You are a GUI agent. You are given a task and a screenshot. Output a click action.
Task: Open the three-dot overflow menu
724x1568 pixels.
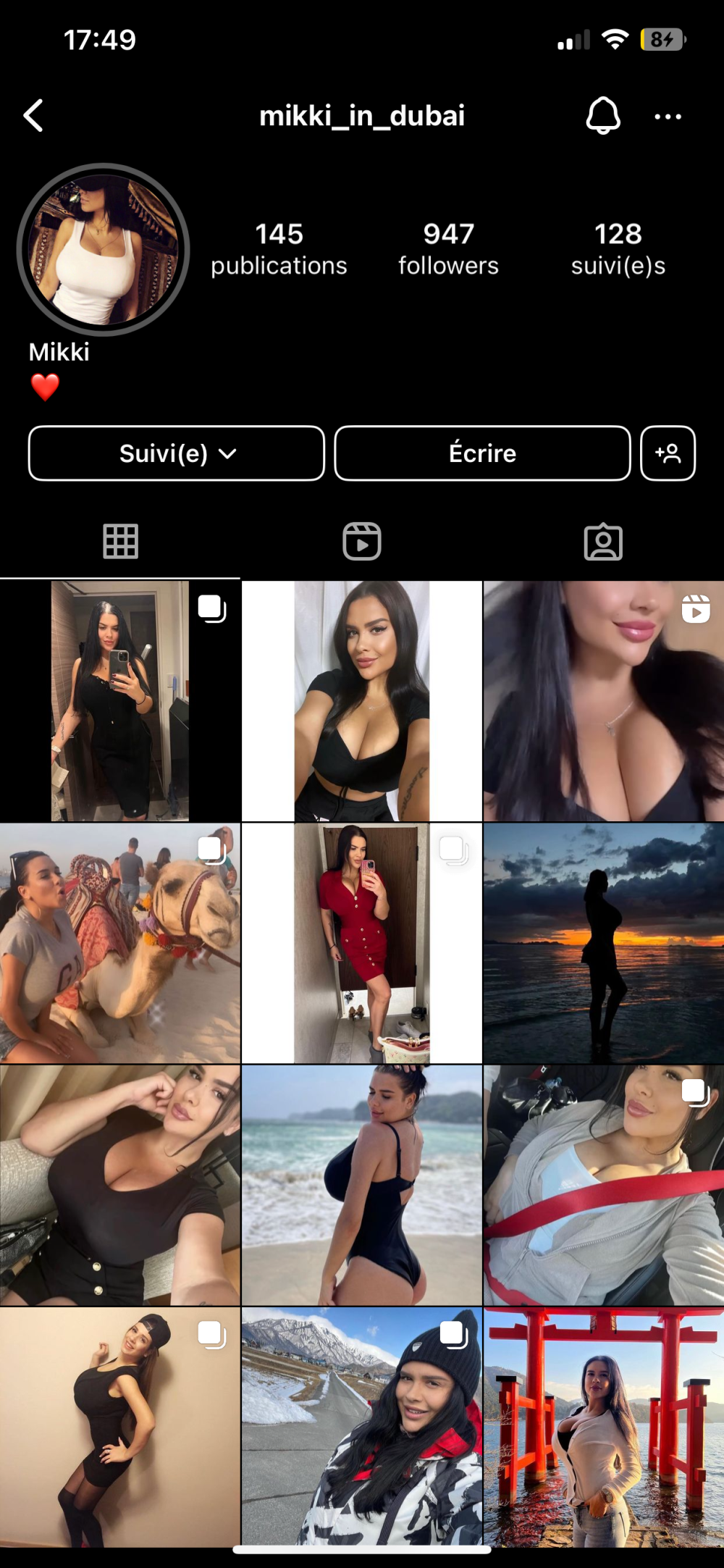click(x=668, y=117)
